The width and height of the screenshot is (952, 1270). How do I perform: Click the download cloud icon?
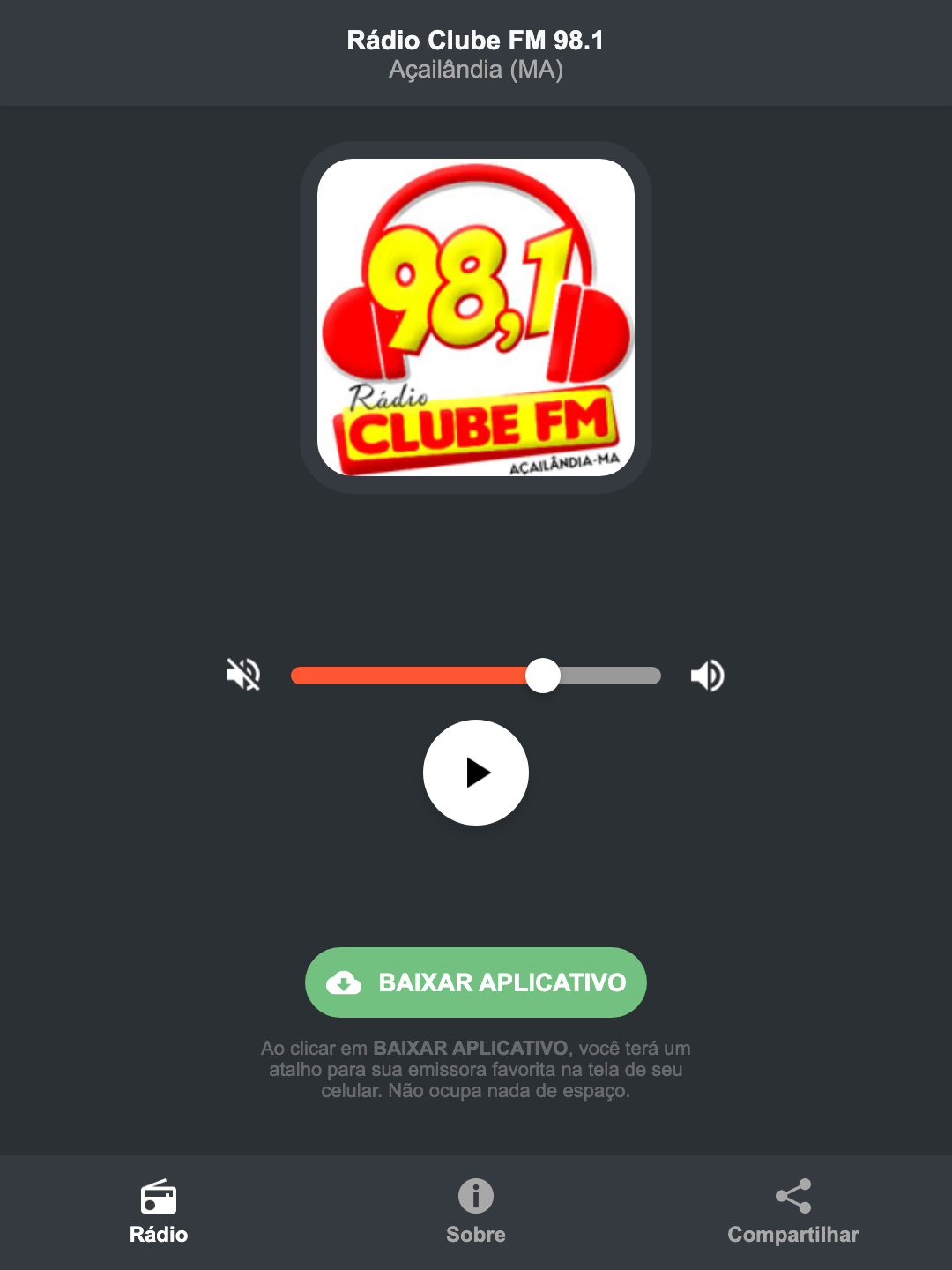(346, 982)
